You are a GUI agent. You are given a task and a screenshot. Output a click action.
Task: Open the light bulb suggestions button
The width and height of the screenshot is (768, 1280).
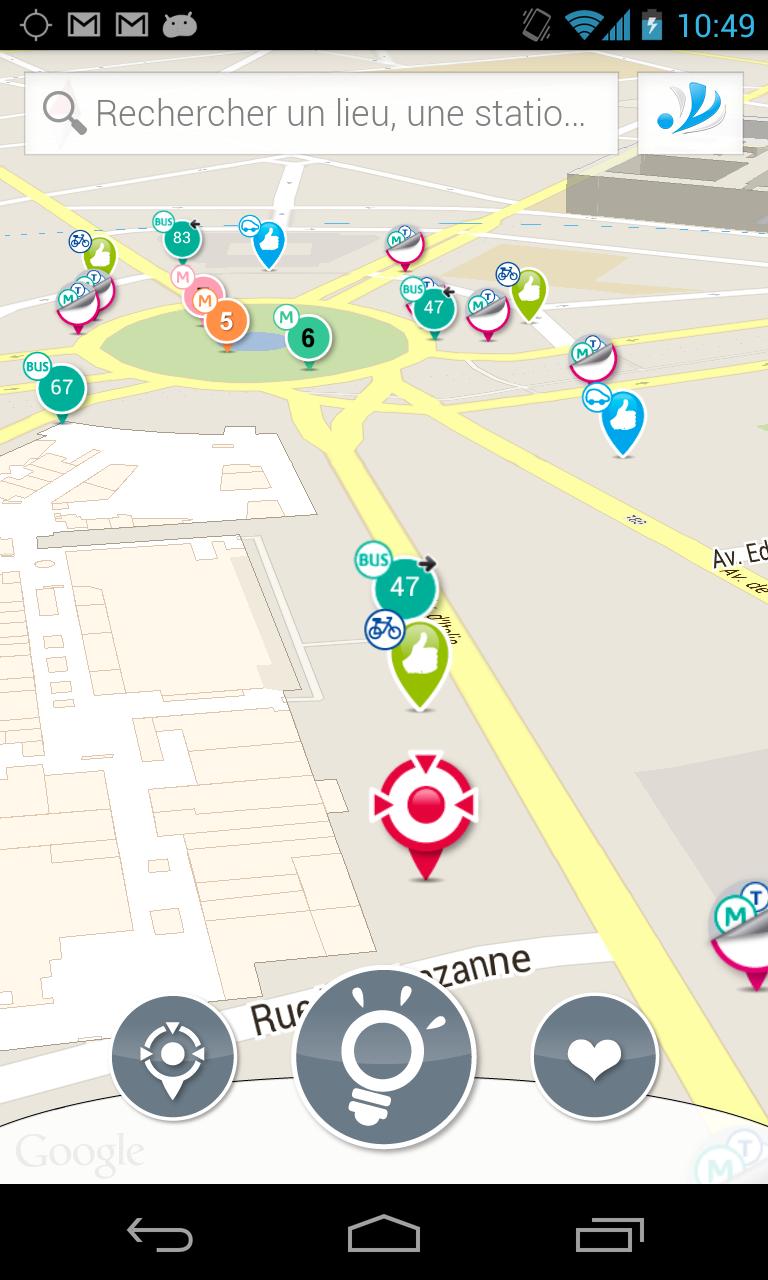point(384,1058)
